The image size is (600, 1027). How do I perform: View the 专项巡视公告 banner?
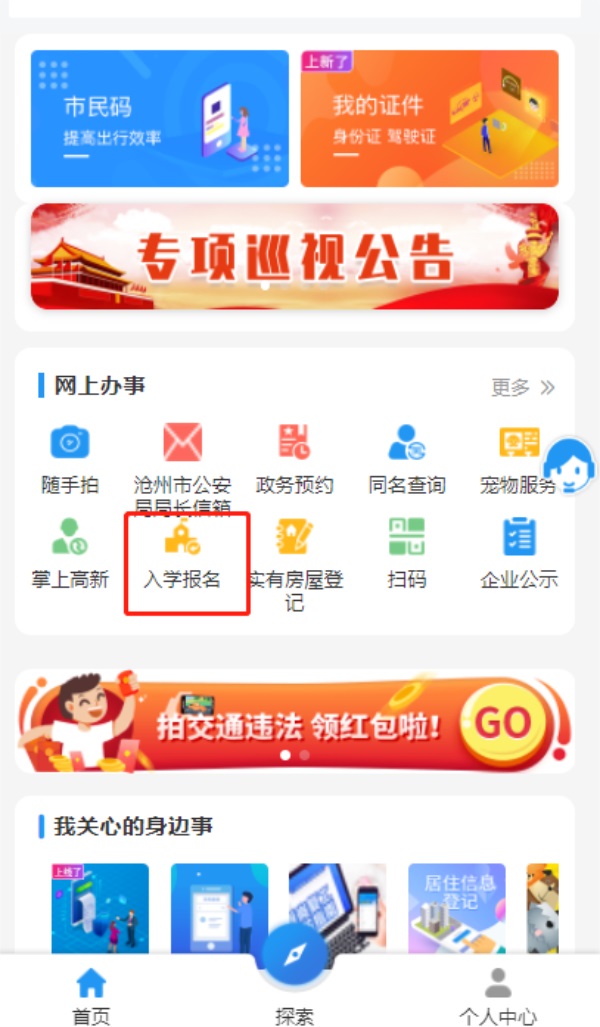tap(294, 257)
